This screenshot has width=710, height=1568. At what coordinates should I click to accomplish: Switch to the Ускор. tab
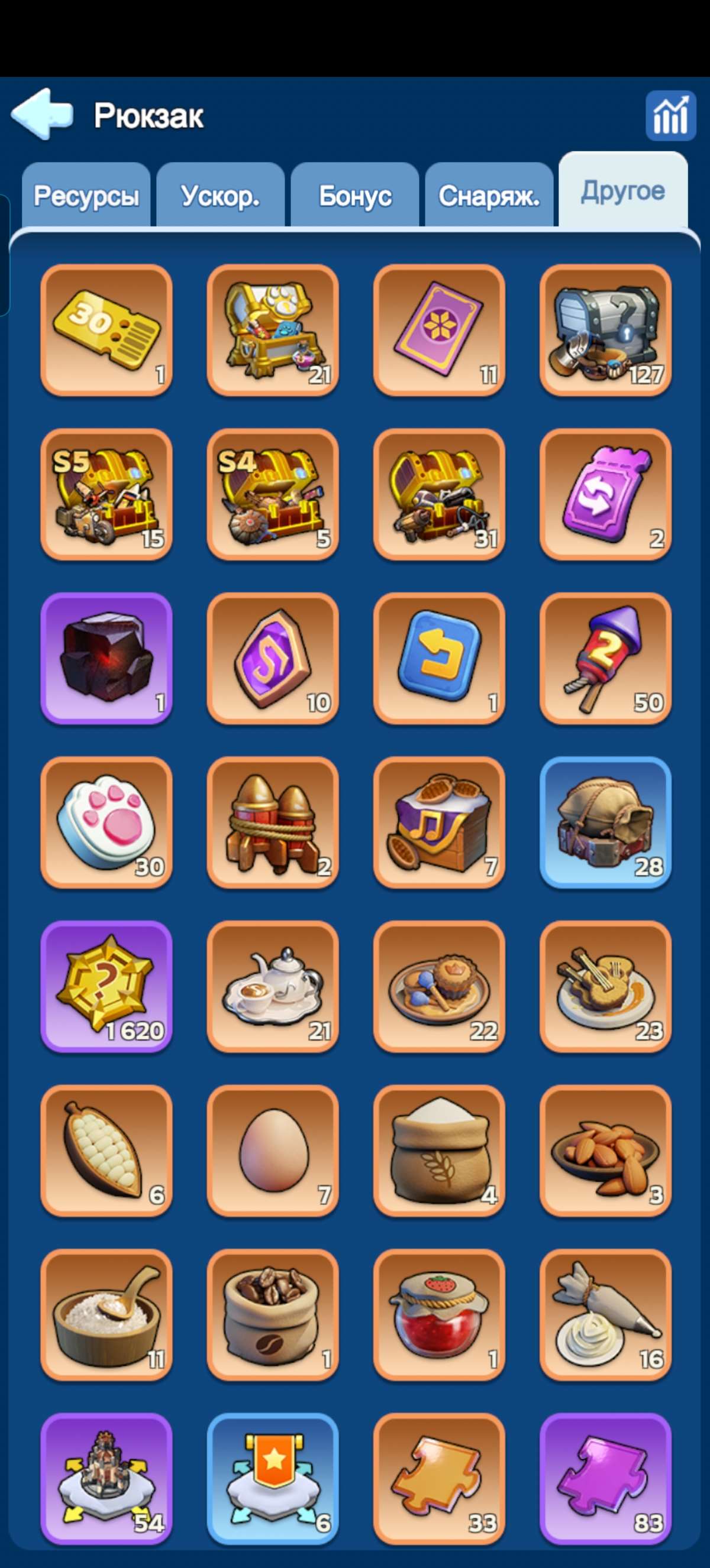point(221,196)
